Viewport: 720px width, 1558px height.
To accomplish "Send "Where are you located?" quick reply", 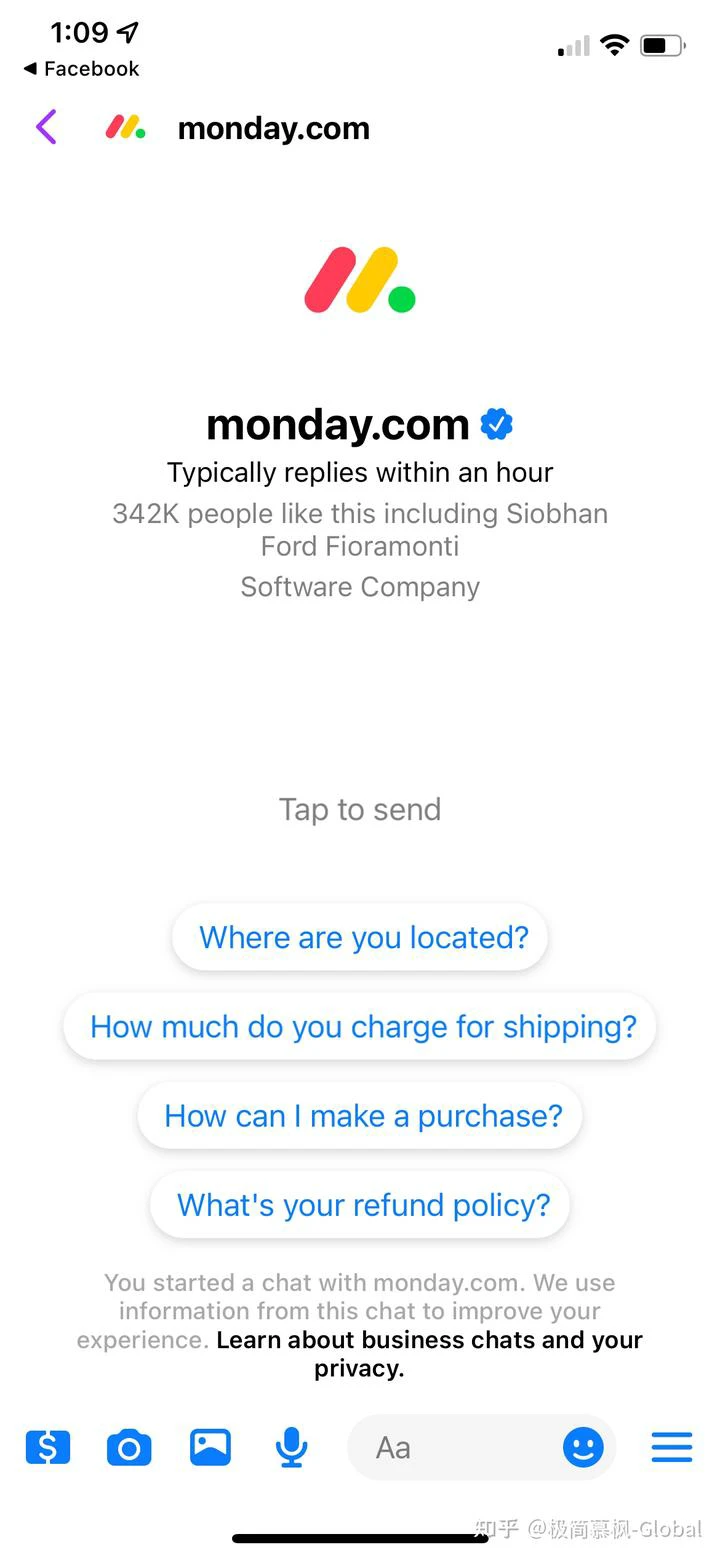I will pos(360,937).
